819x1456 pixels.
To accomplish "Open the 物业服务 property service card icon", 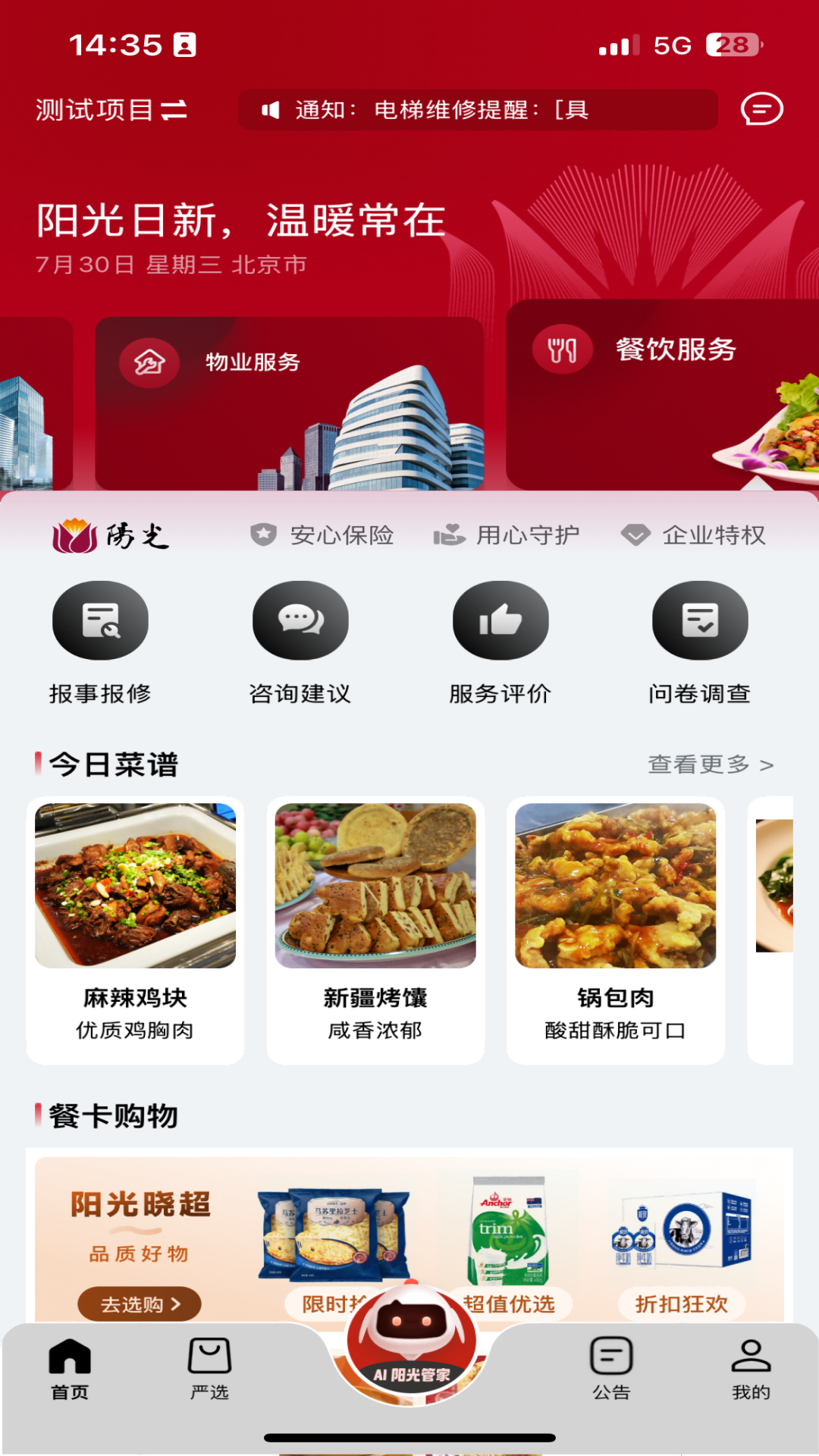I will pos(149,362).
